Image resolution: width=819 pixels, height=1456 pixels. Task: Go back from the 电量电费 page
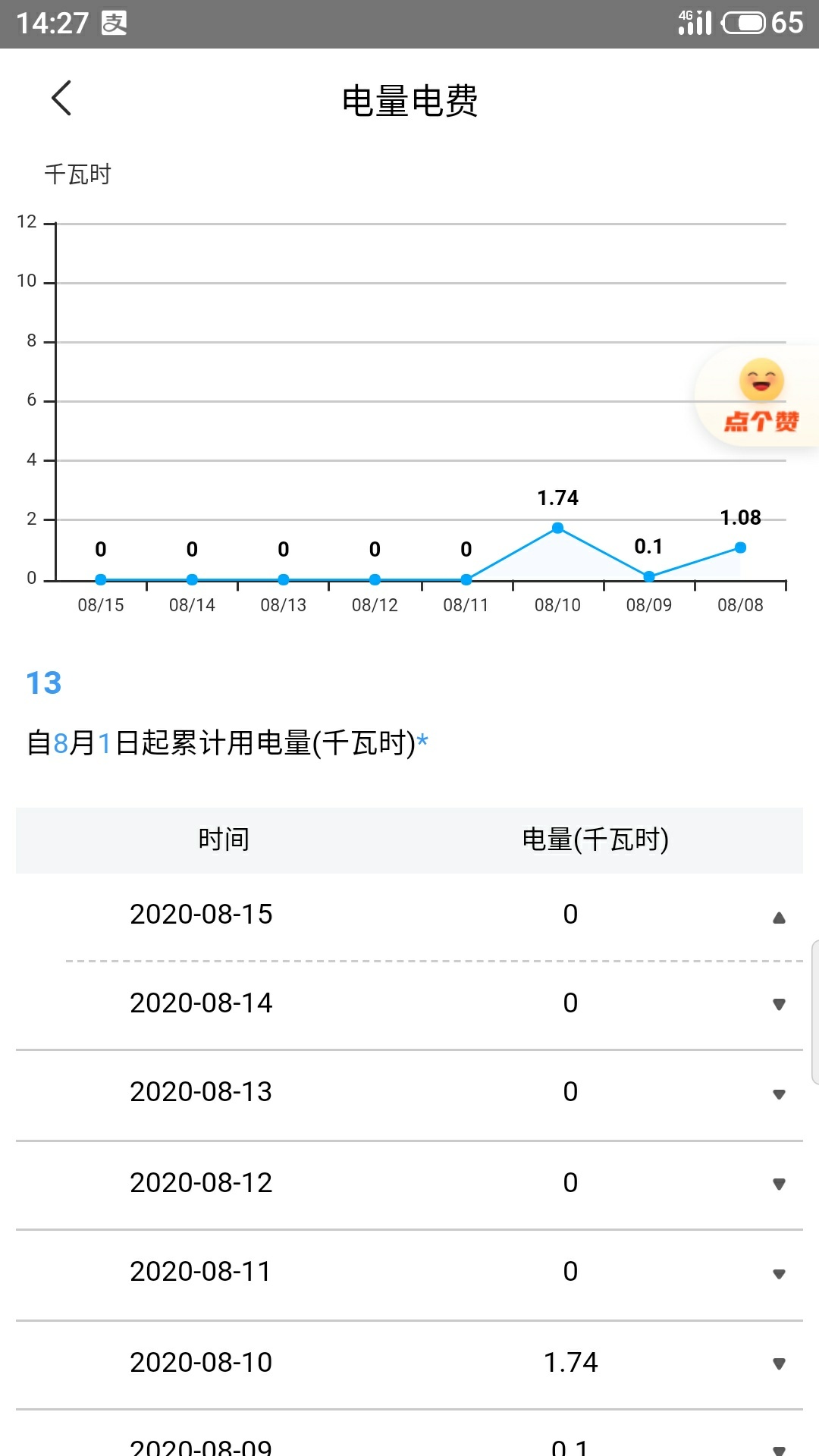click(x=61, y=99)
